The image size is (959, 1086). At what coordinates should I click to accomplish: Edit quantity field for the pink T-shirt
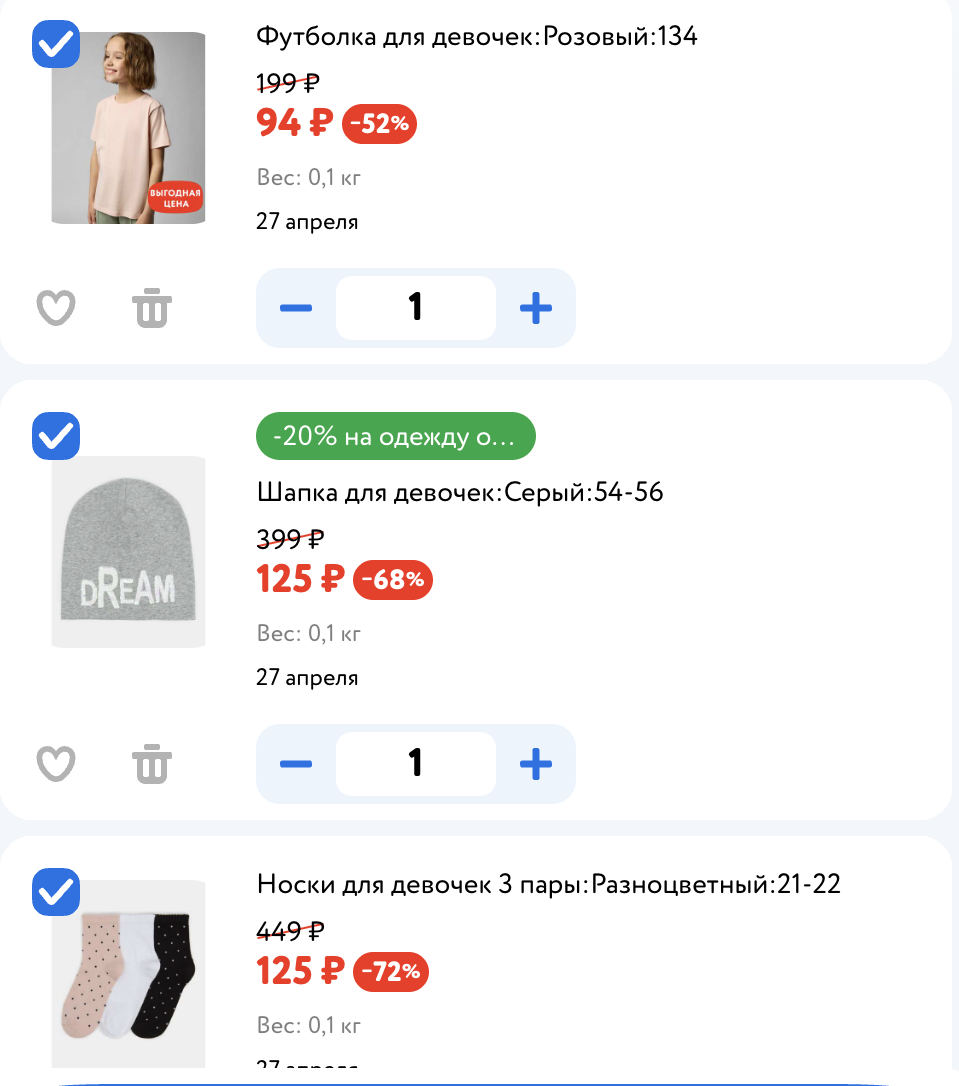[415, 308]
